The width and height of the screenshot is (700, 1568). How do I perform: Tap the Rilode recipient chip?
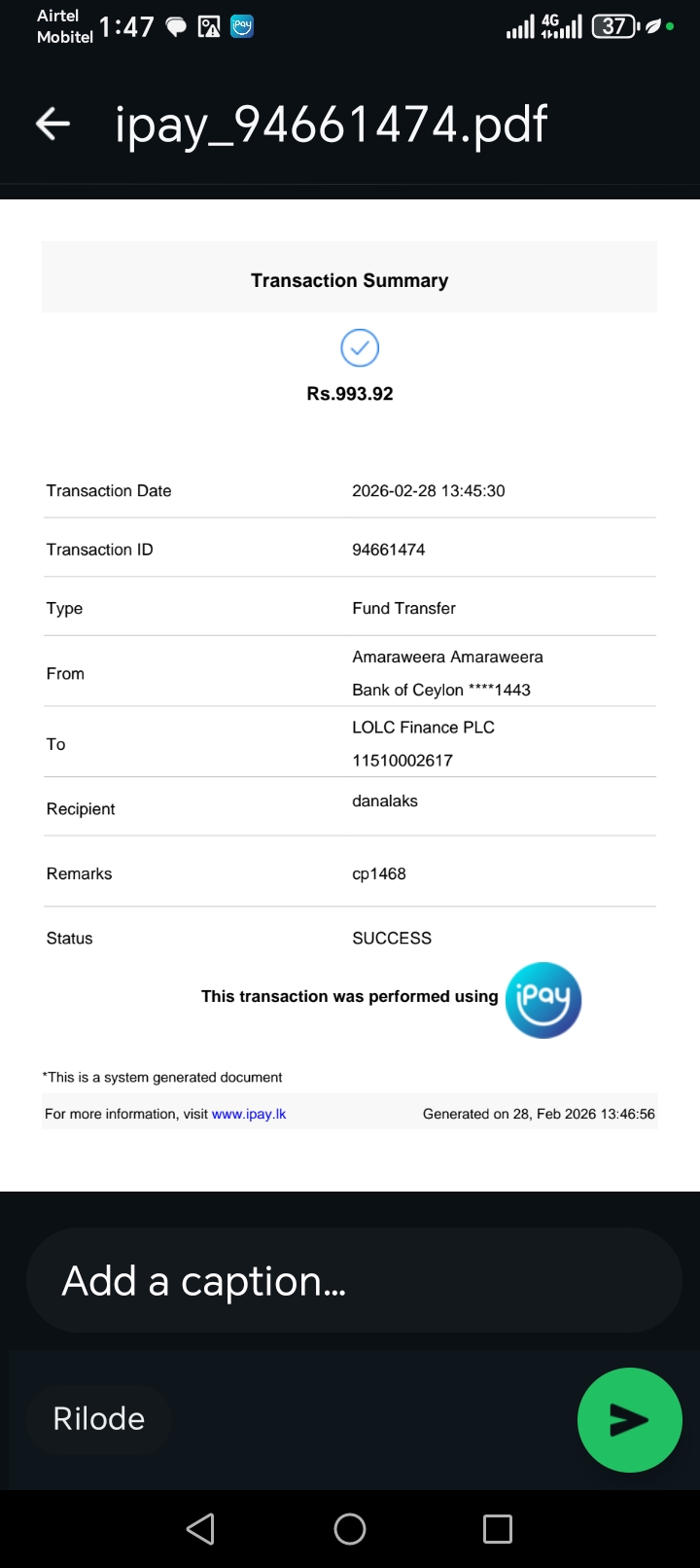[99, 1419]
